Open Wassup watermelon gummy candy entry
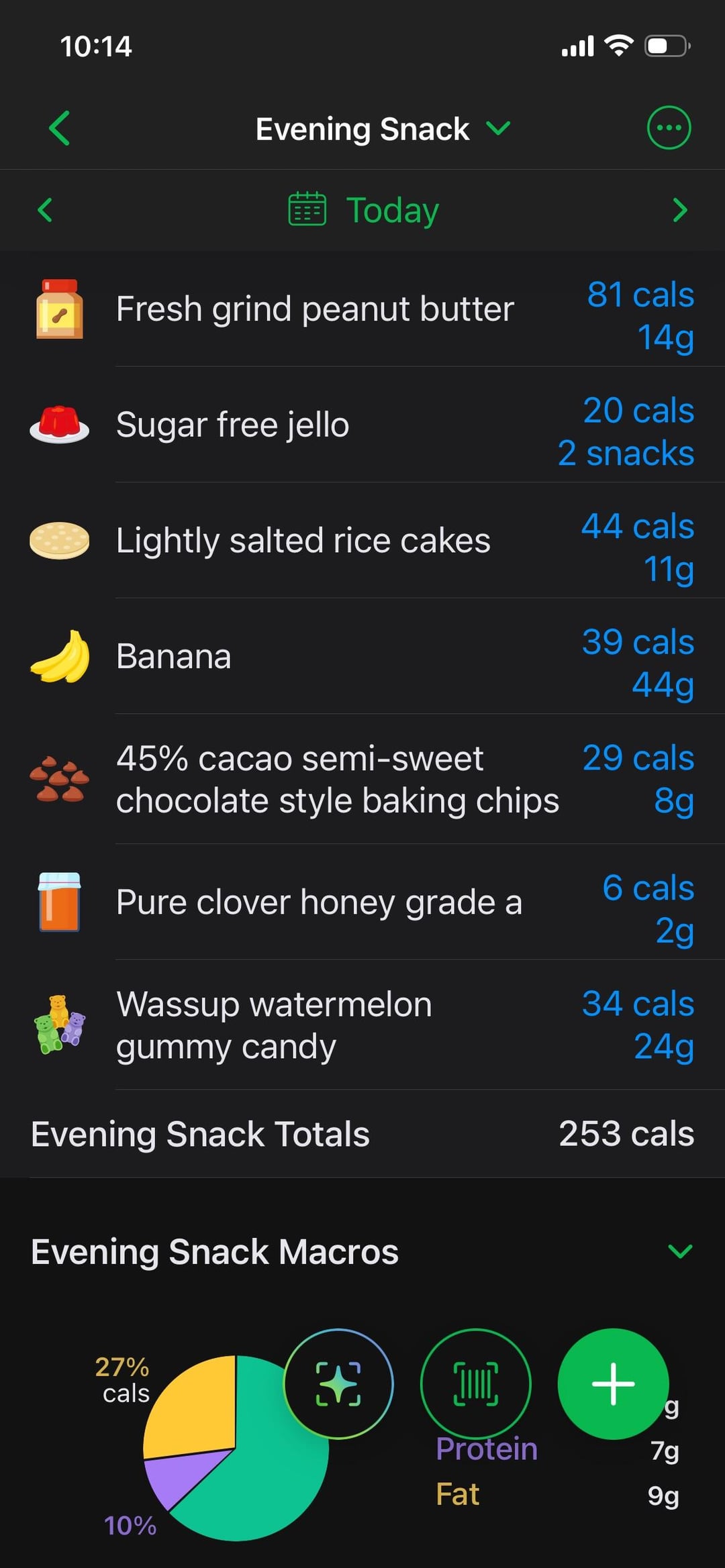Viewport: 725px width, 1568px height. coord(362,1025)
